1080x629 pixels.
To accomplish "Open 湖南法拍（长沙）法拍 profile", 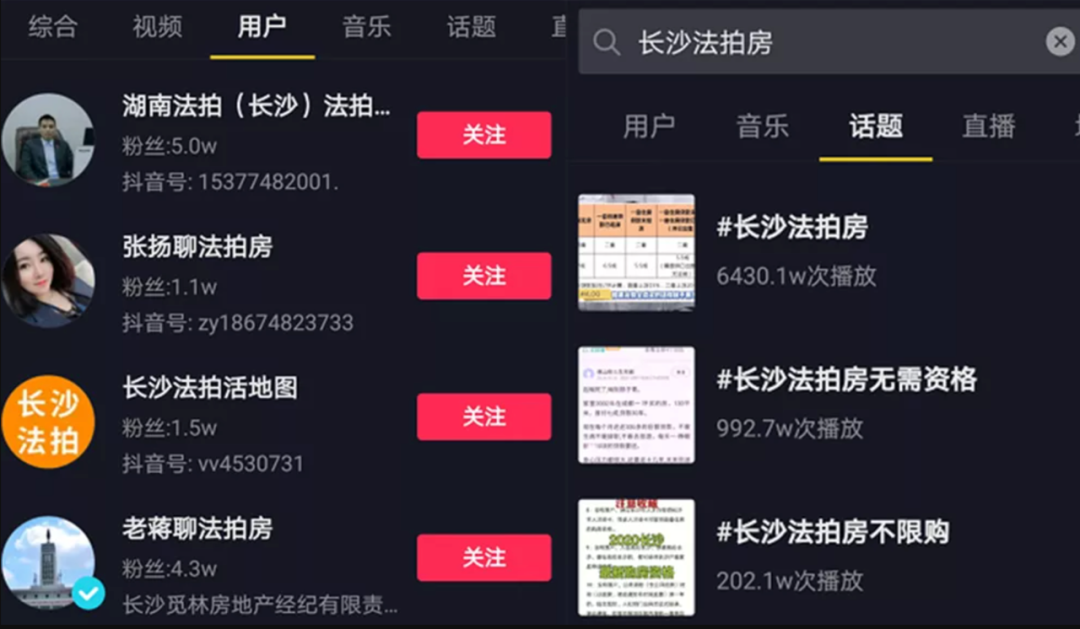I will (255, 106).
